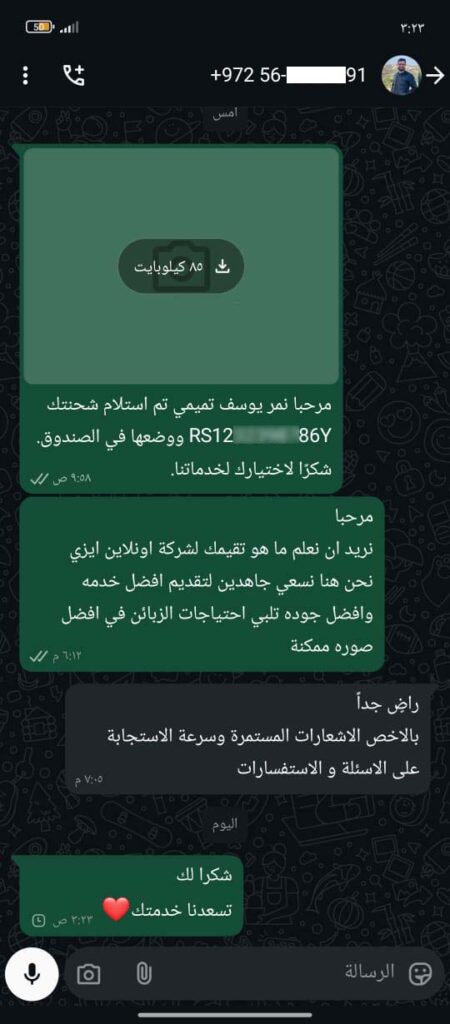The width and height of the screenshot is (450, 1024).
Task: Record a voice message with the microphone
Action: (30, 974)
